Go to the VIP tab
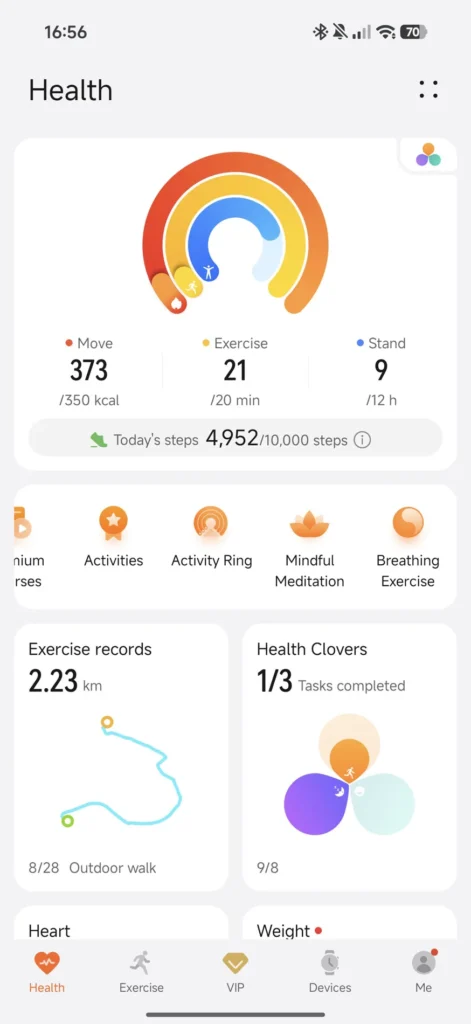The image size is (471, 1024). 235,972
